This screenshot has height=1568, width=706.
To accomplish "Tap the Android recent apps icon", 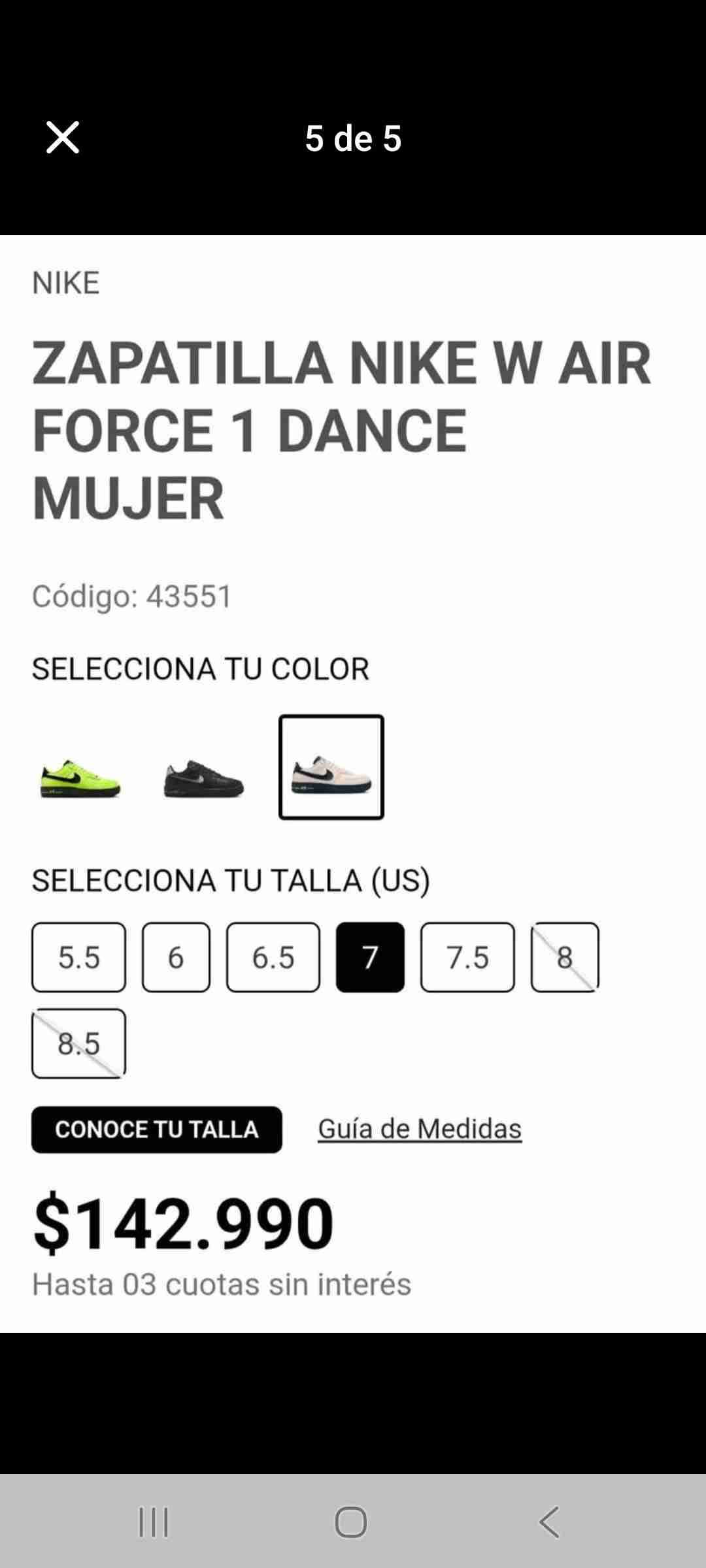I will point(154,1519).
